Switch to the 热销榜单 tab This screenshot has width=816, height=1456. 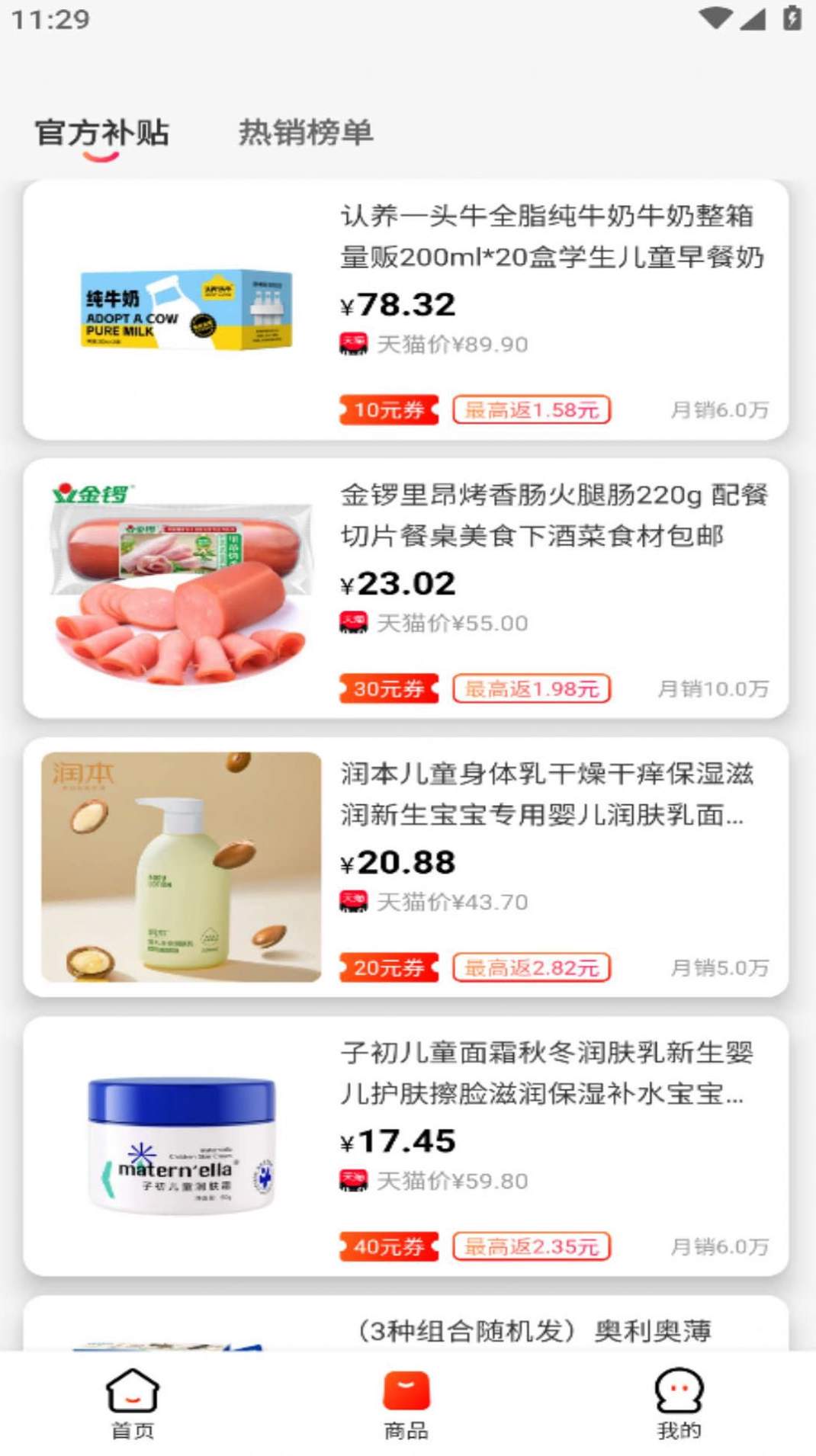pos(306,132)
